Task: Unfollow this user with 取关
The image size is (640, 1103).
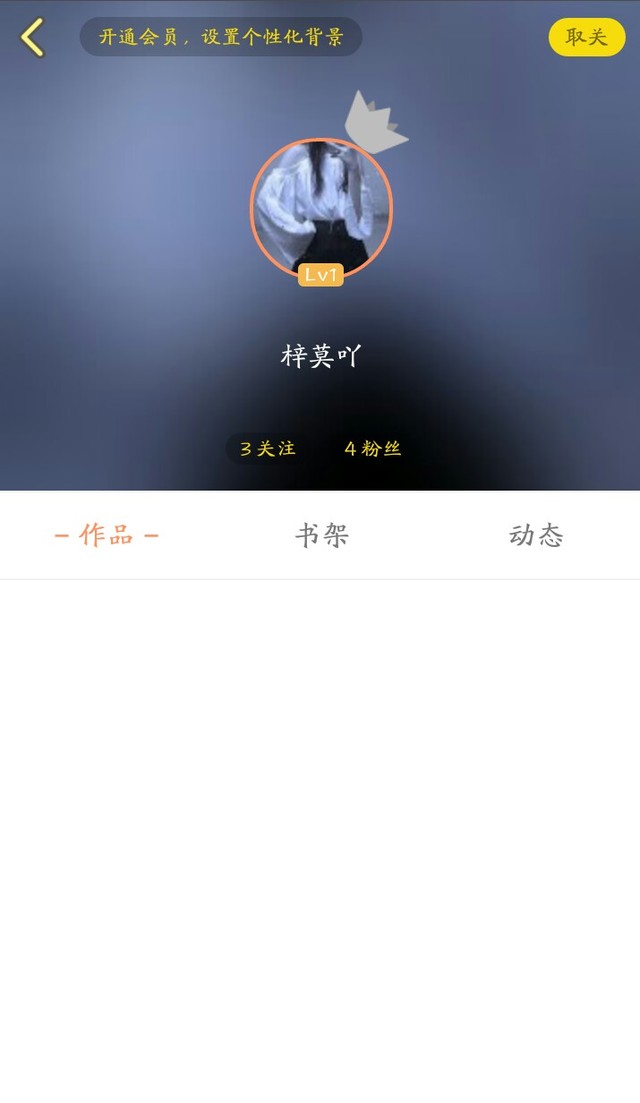Action: tap(586, 37)
